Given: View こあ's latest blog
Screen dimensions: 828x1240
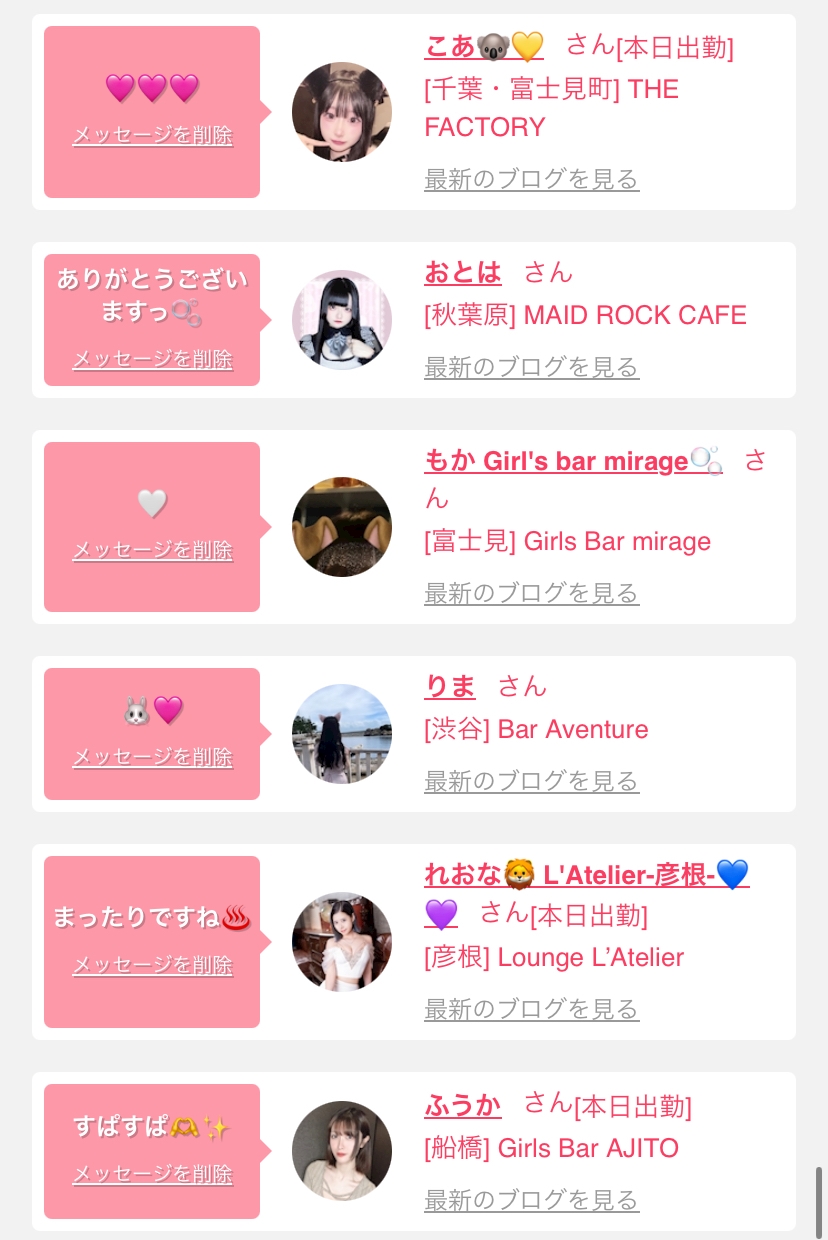Looking at the screenshot, I should [x=531, y=180].
